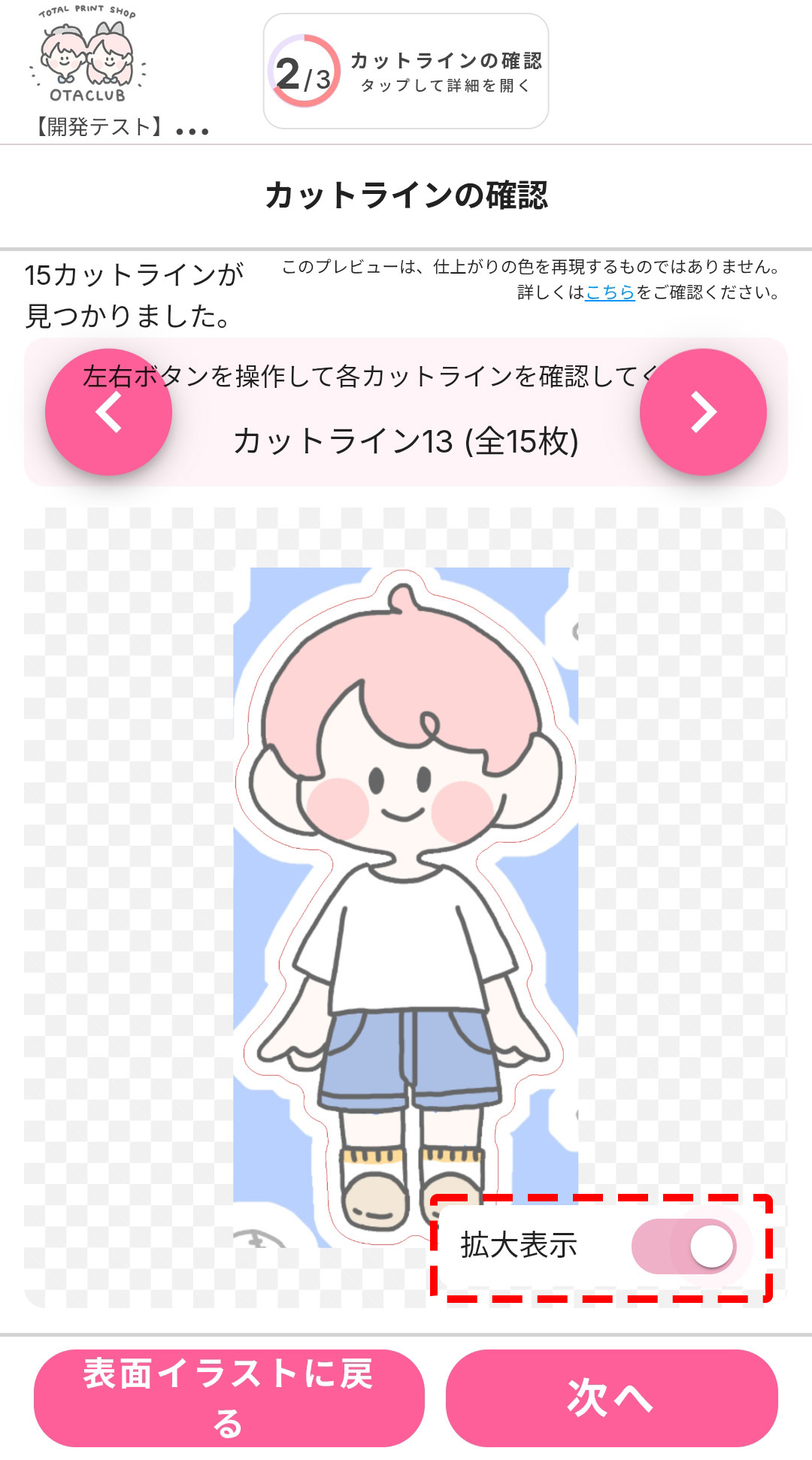812x1460 pixels.
Task: Expand the 2/3 step details panel
Action: pyautogui.click(x=406, y=71)
